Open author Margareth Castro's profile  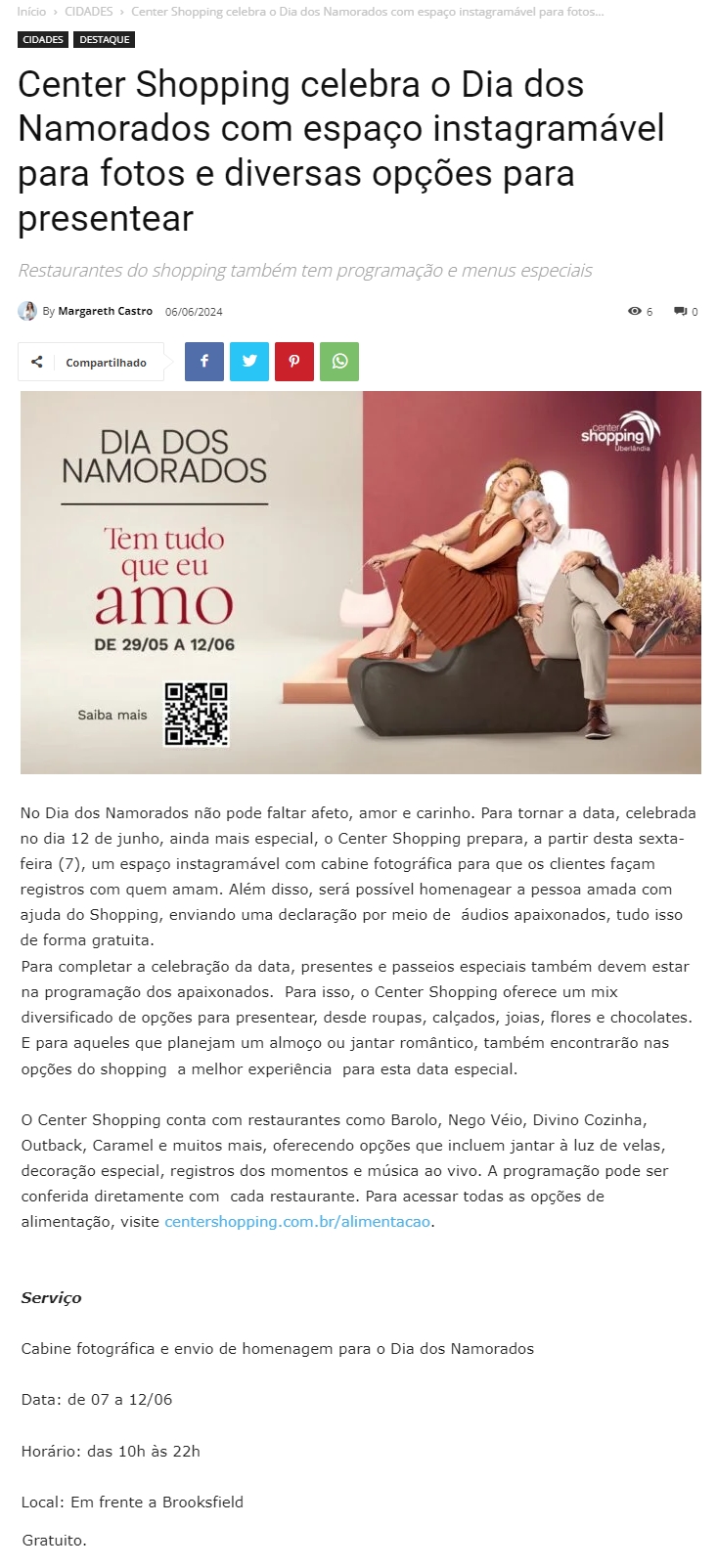pos(105,311)
